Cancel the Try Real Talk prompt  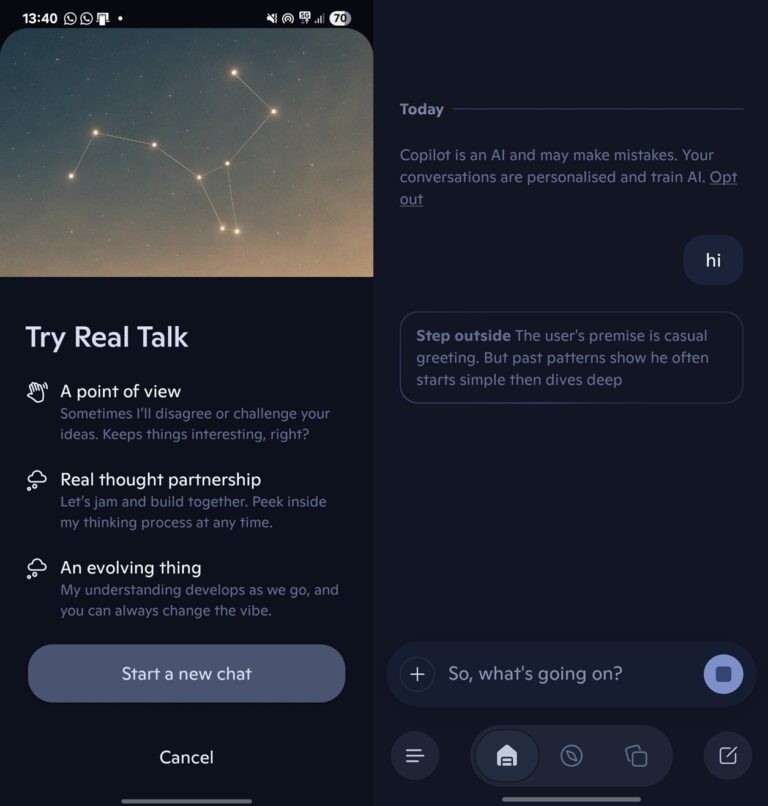tap(186, 757)
